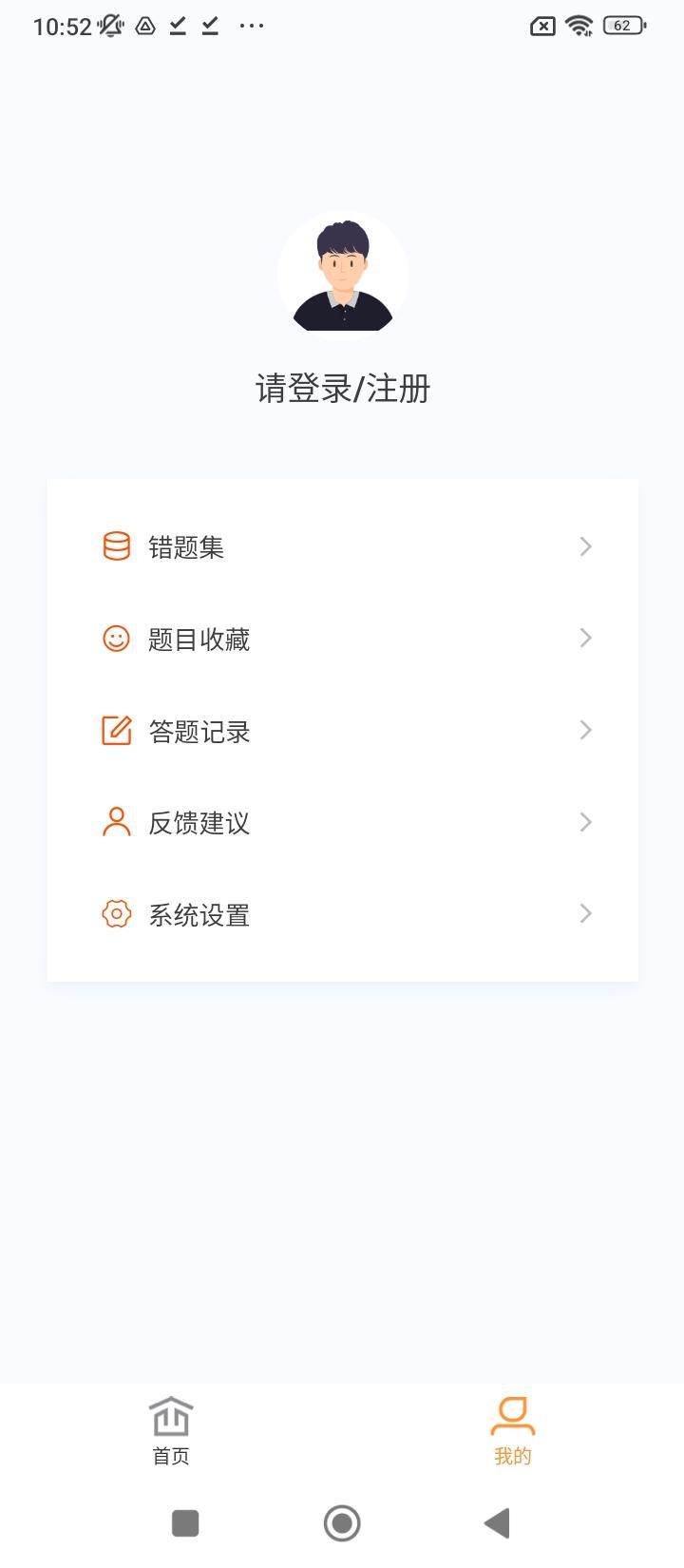The height and width of the screenshot is (1568, 684).
Task: Switch to the 首页 tab
Action: [x=170, y=1430]
